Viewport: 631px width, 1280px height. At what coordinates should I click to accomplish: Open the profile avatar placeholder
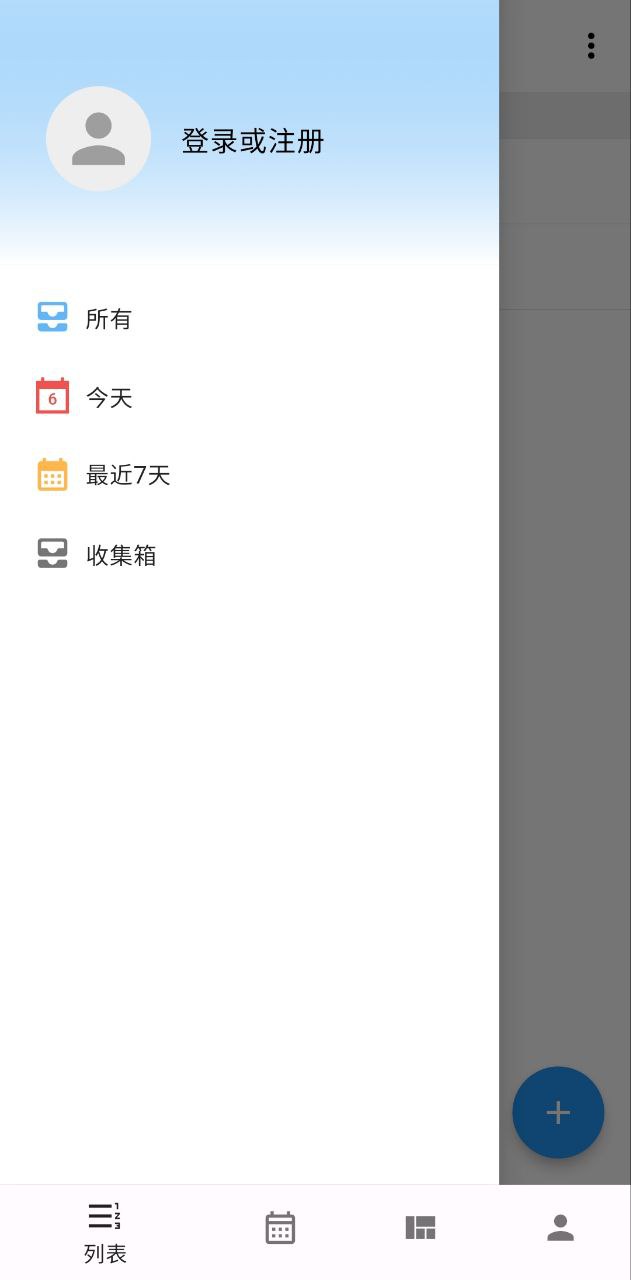tap(98, 139)
